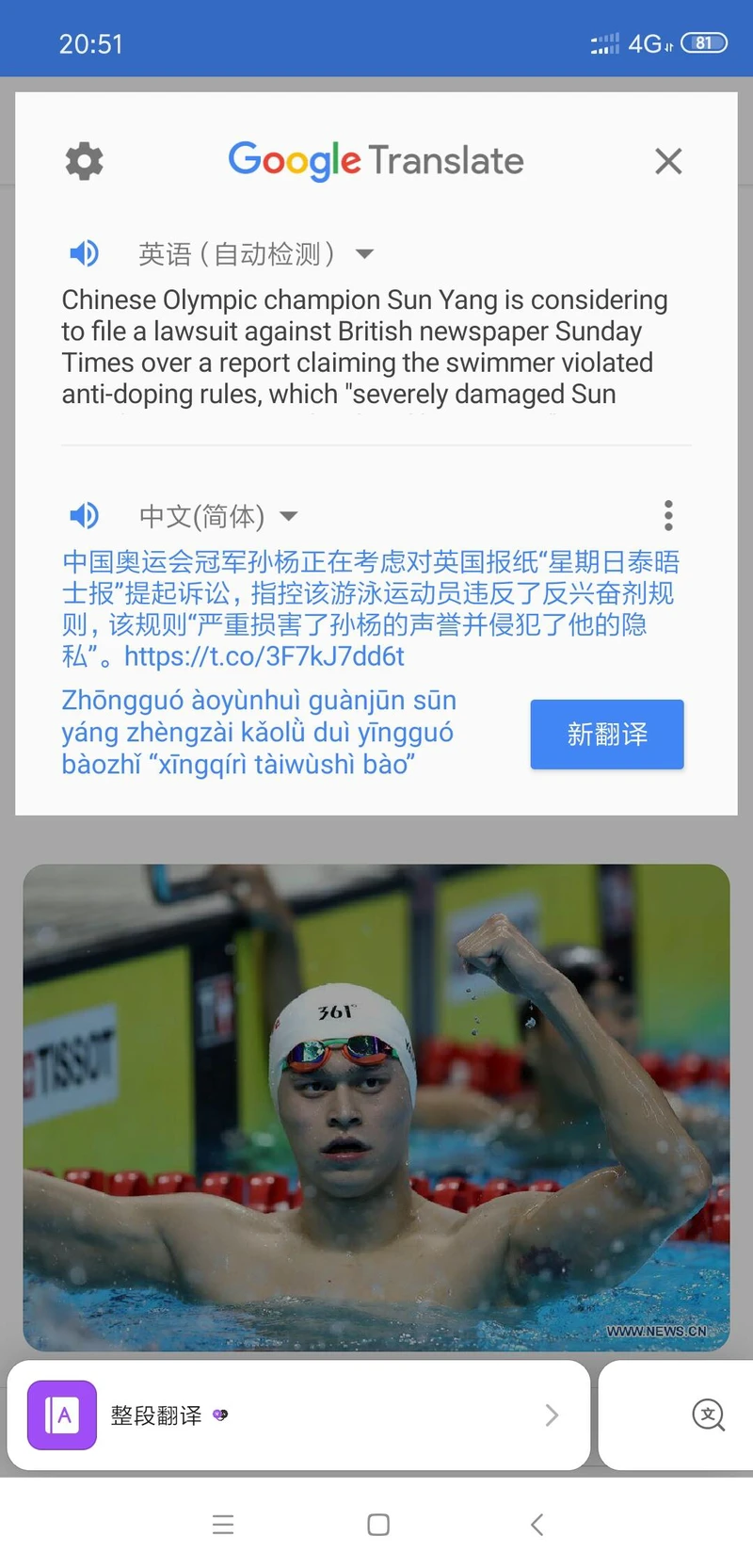Image resolution: width=753 pixels, height=1568 pixels.
Task: Tap the translate search icon card
Action: click(708, 1414)
